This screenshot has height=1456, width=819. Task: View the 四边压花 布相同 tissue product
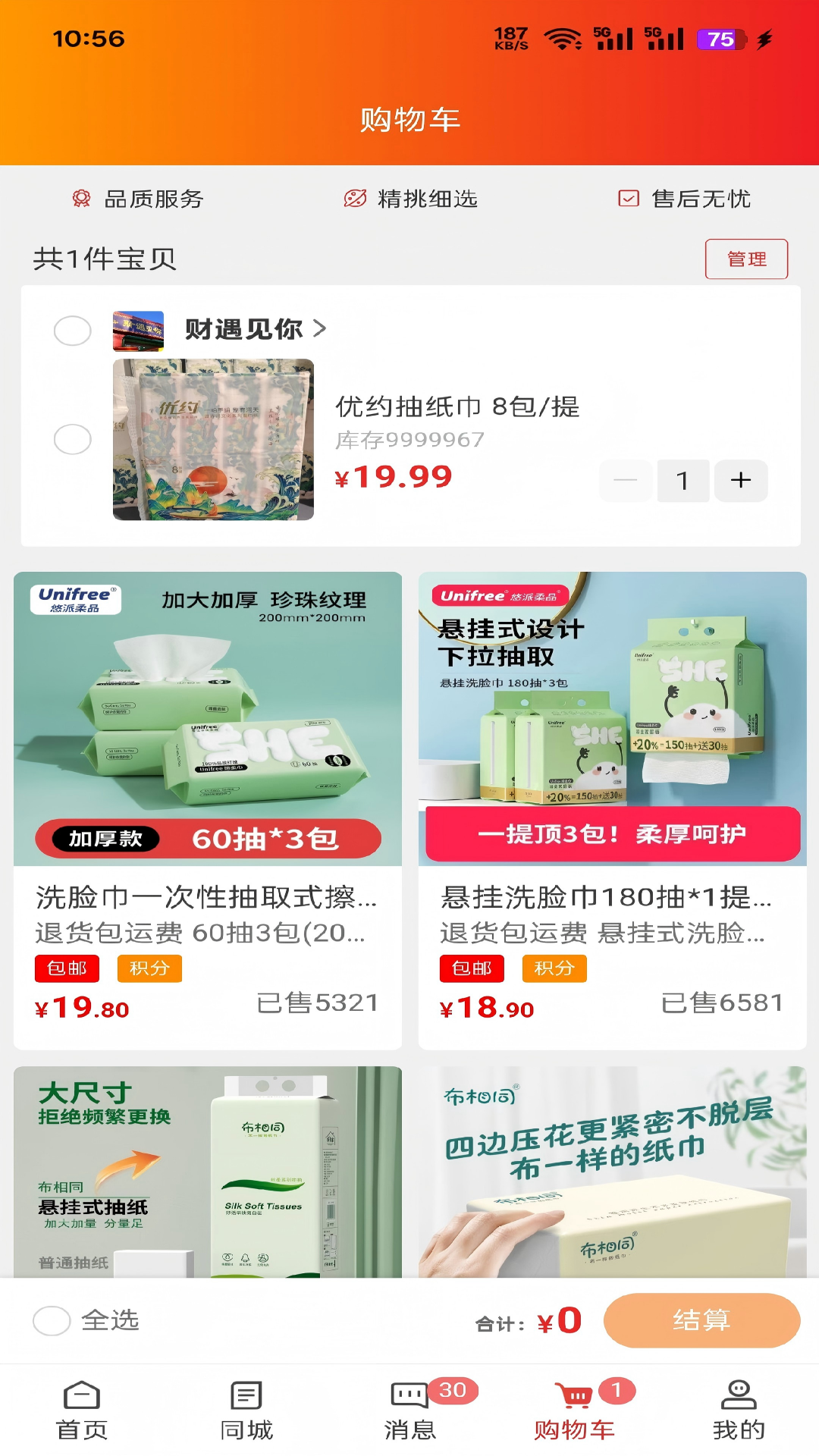coord(613,1172)
